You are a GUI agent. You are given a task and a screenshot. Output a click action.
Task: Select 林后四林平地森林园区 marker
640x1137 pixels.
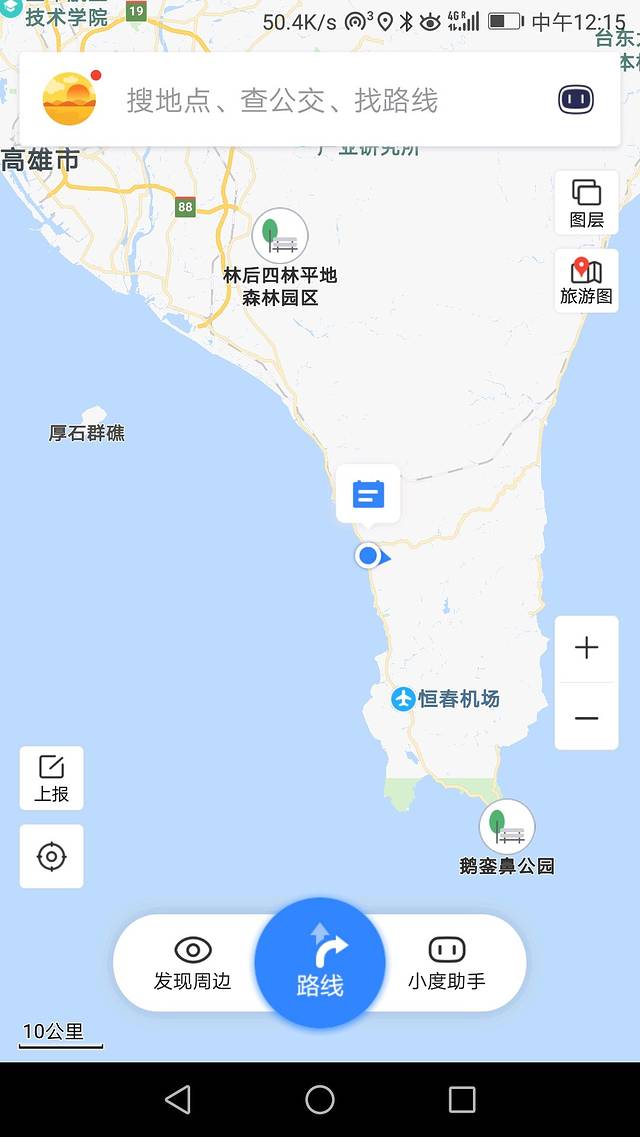(280, 236)
